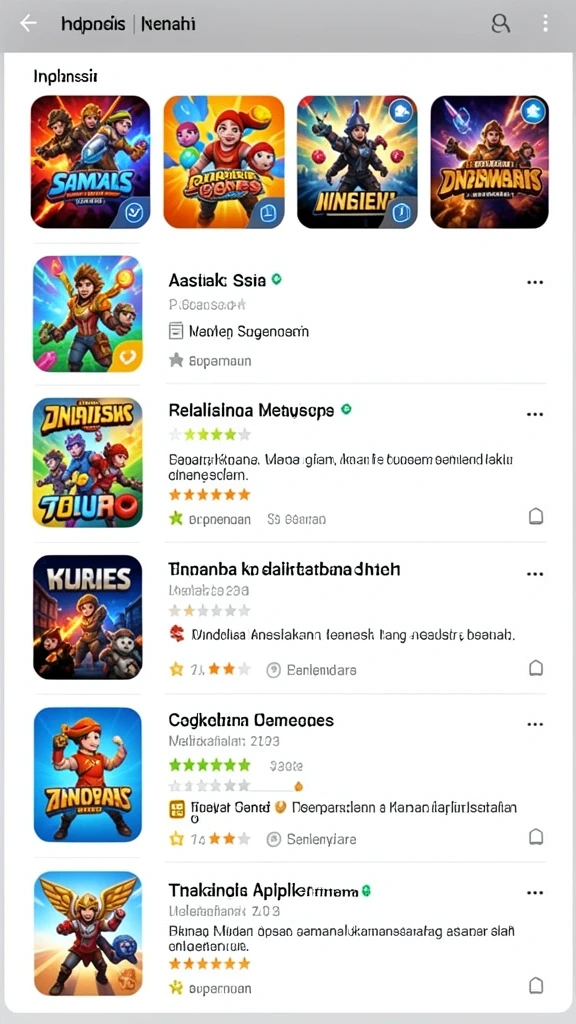576x1024 pixels.
Task: Open the NINGIEN featured game tile
Action: click(x=357, y=162)
